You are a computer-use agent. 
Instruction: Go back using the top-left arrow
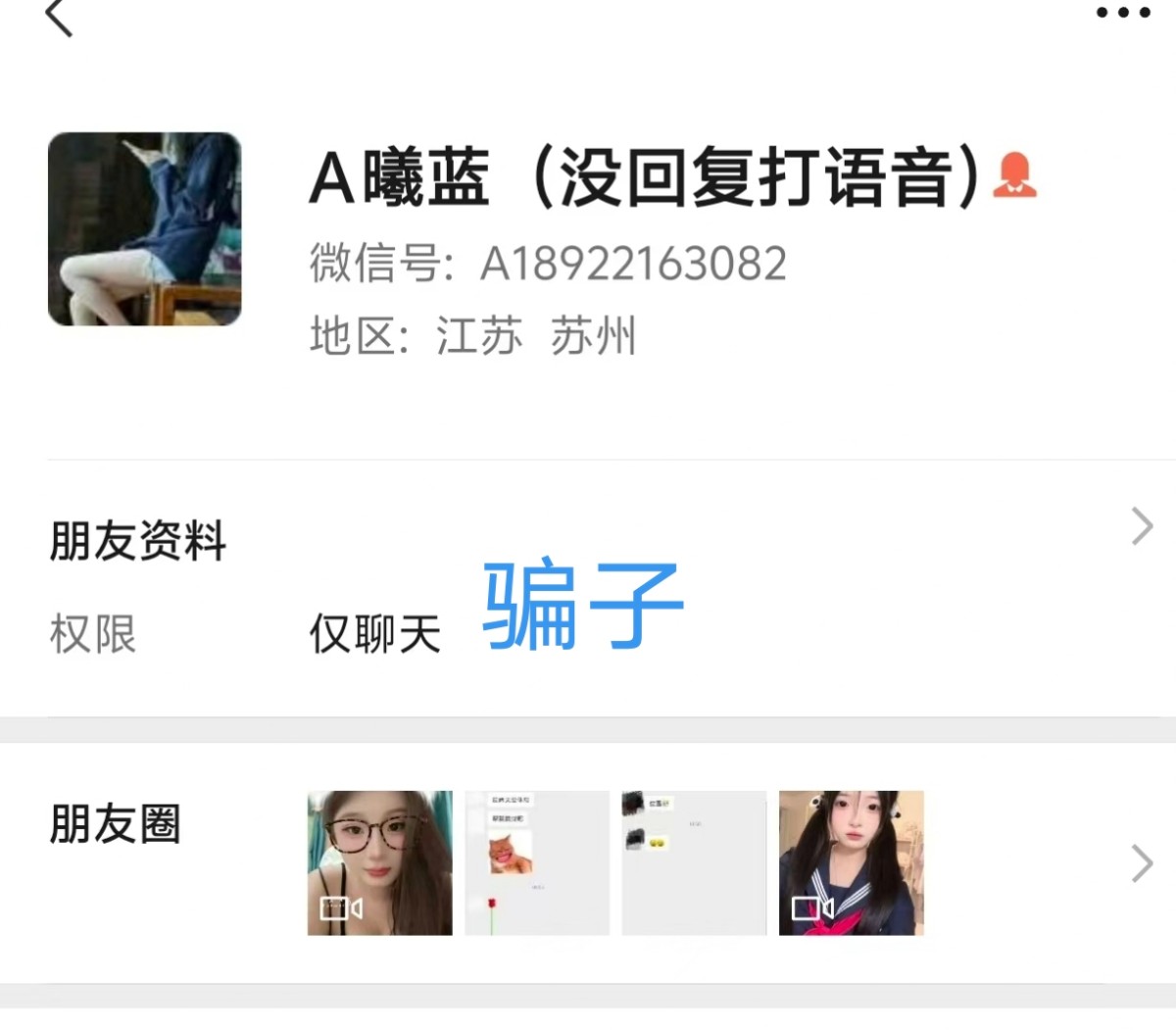pos(59,18)
